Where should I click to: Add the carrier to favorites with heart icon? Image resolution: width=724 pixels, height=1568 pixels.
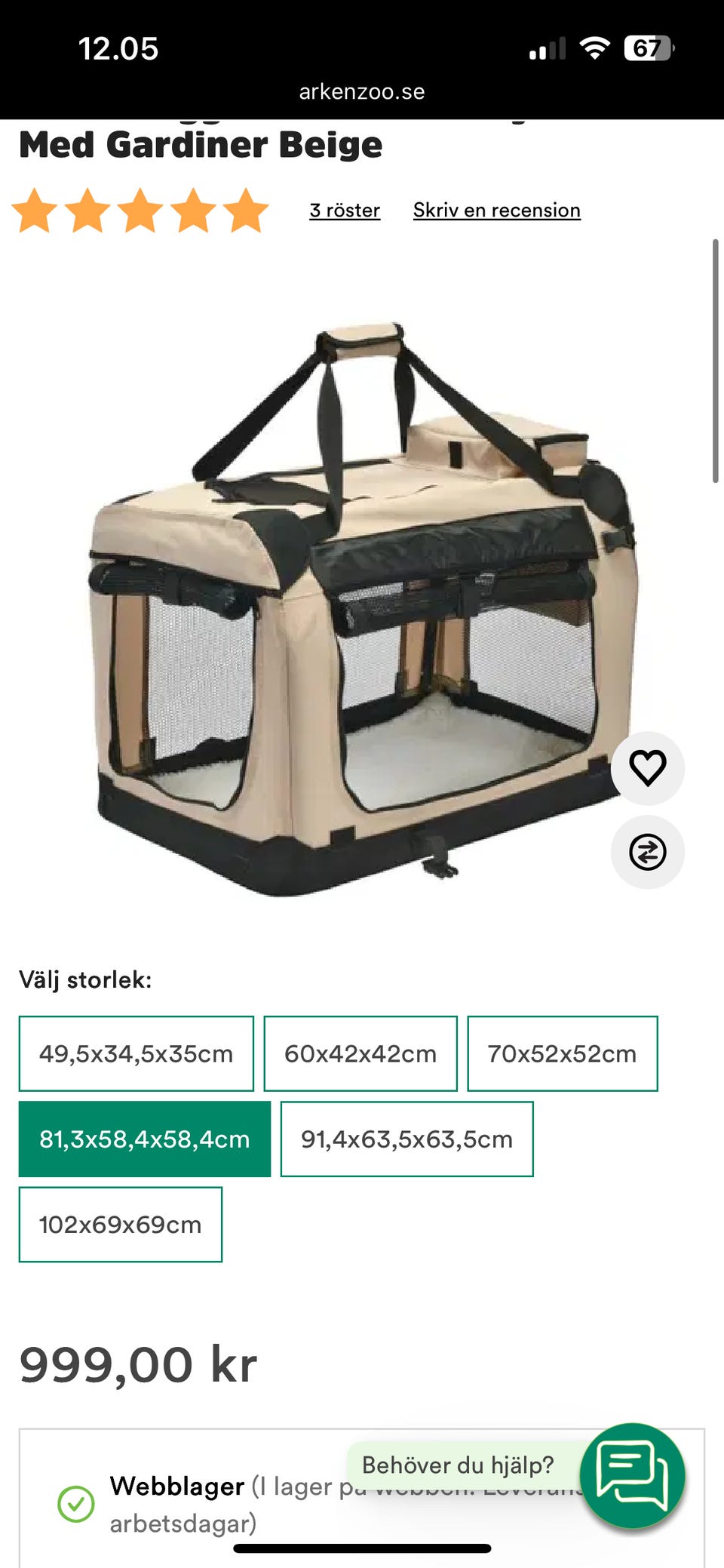(647, 767)
